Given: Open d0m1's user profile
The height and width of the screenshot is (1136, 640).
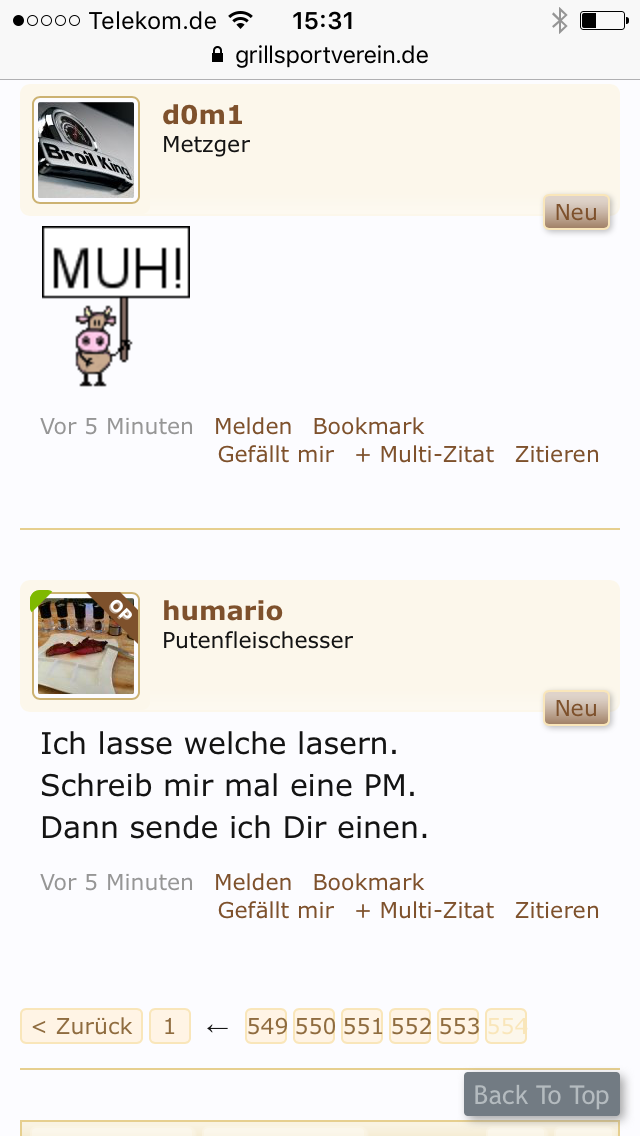Looking at the screenshot, I should pos(202,116).
